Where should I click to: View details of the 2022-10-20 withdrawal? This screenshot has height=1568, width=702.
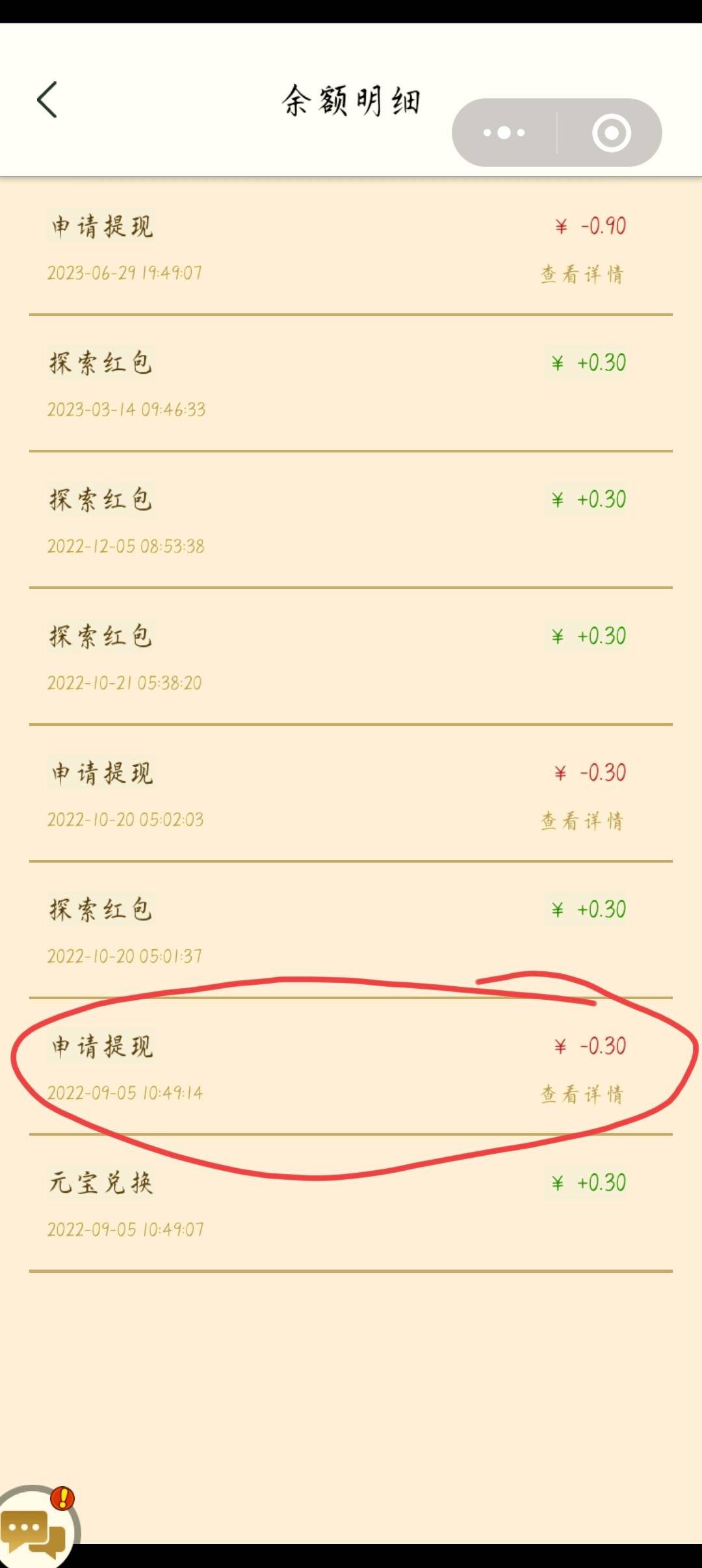[582, 820]
